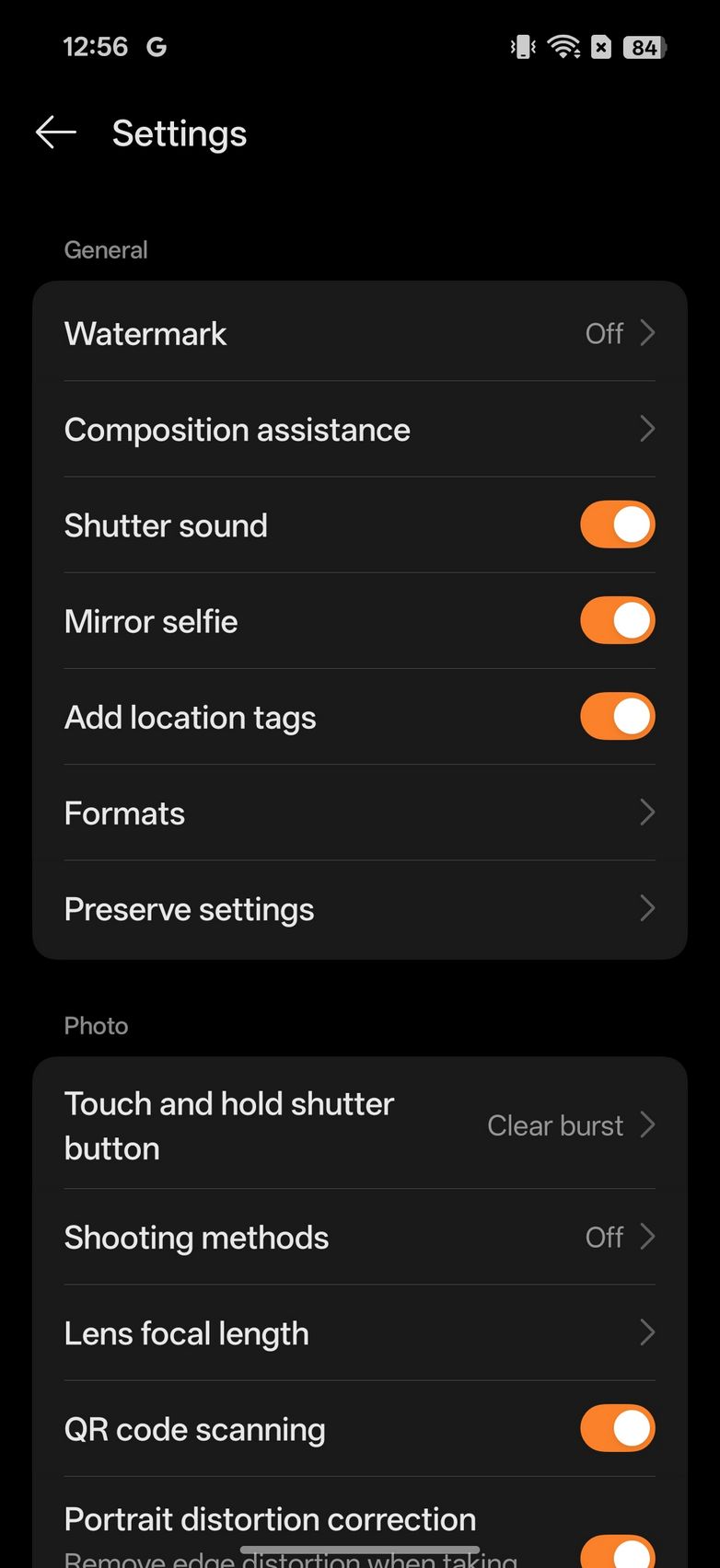Toggle Add location tags off
This screenshot has width=720, height=1568.
(x=617, y=717)
